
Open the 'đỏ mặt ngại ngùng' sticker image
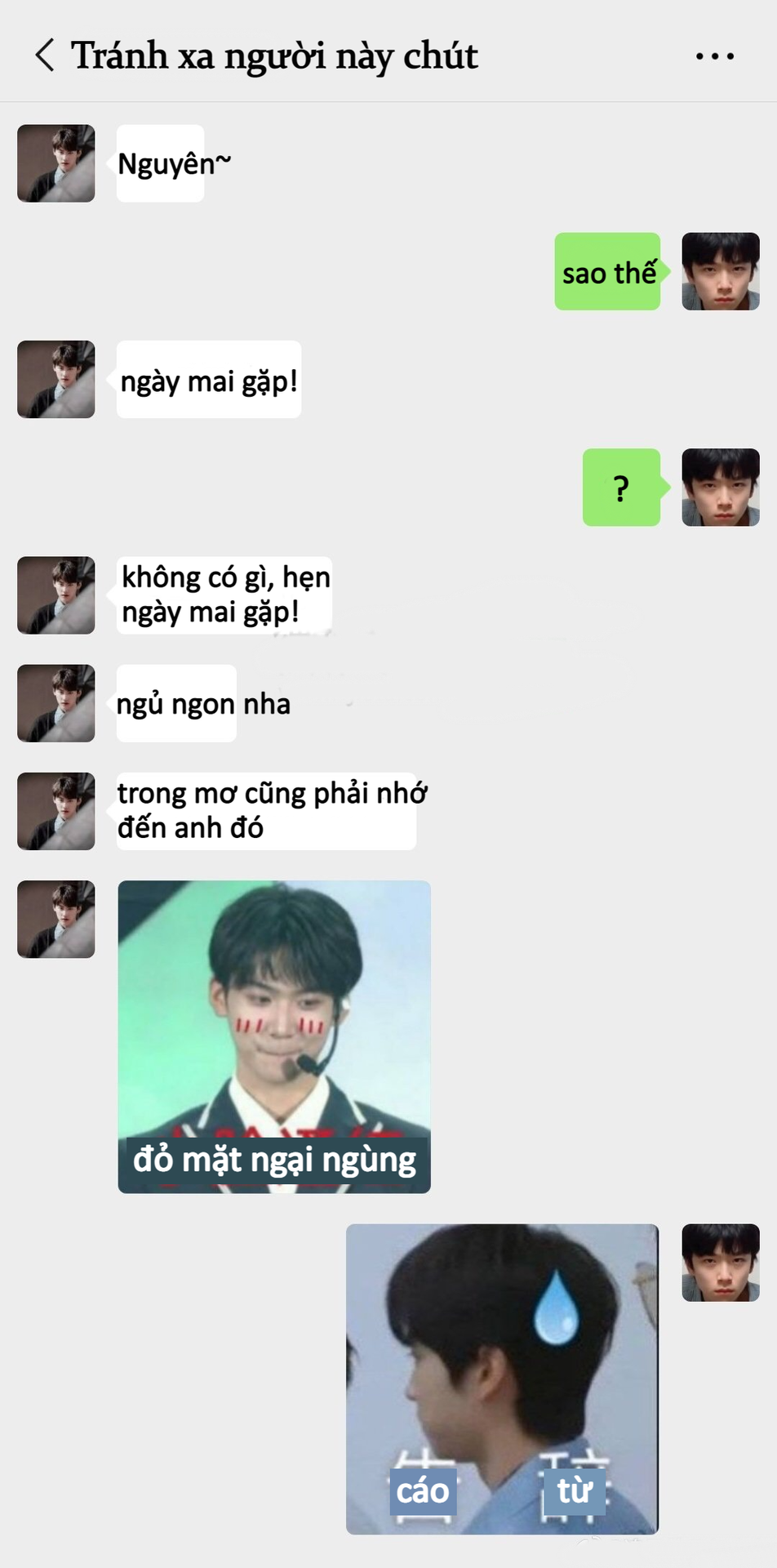[274, 1036]
